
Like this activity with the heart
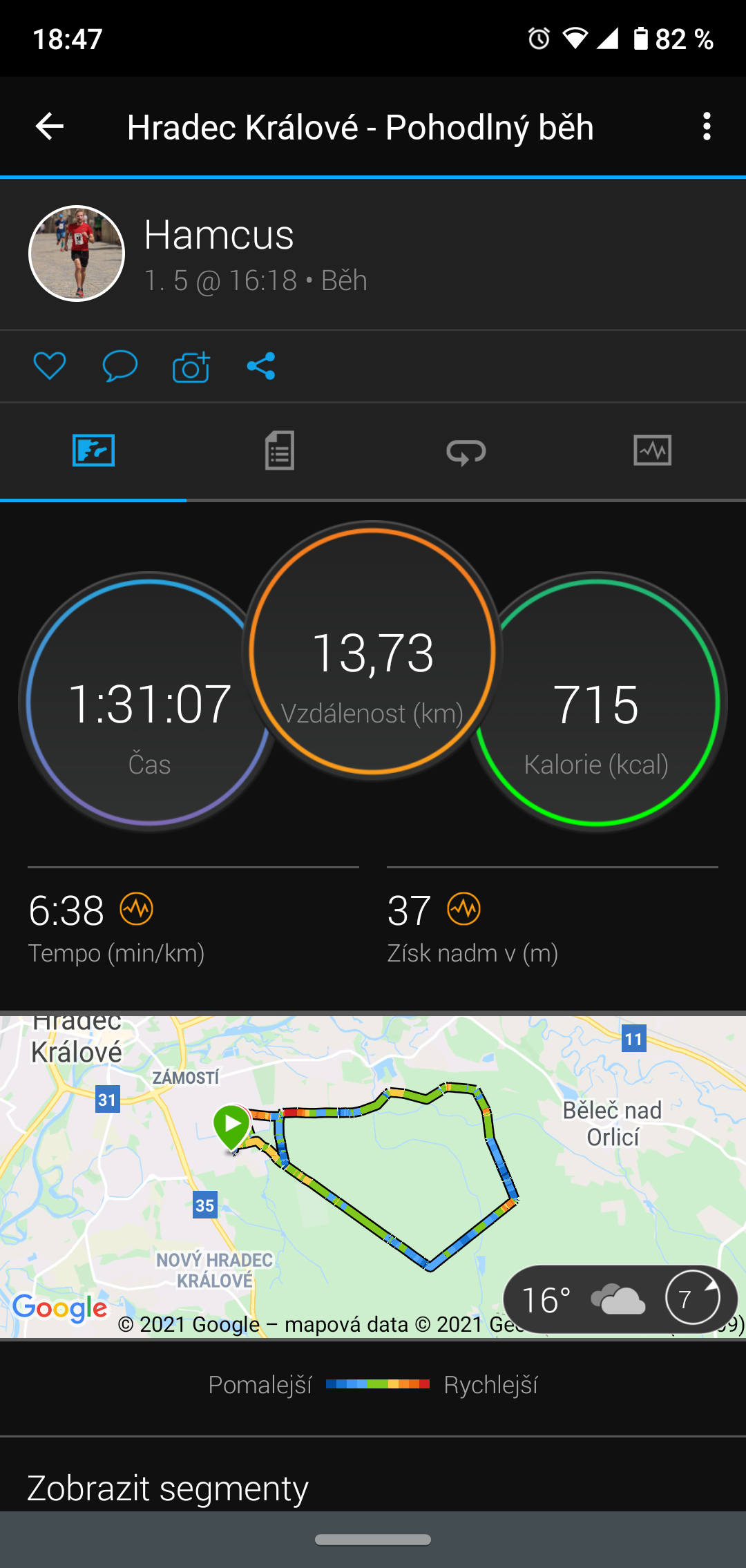point(50,365)
